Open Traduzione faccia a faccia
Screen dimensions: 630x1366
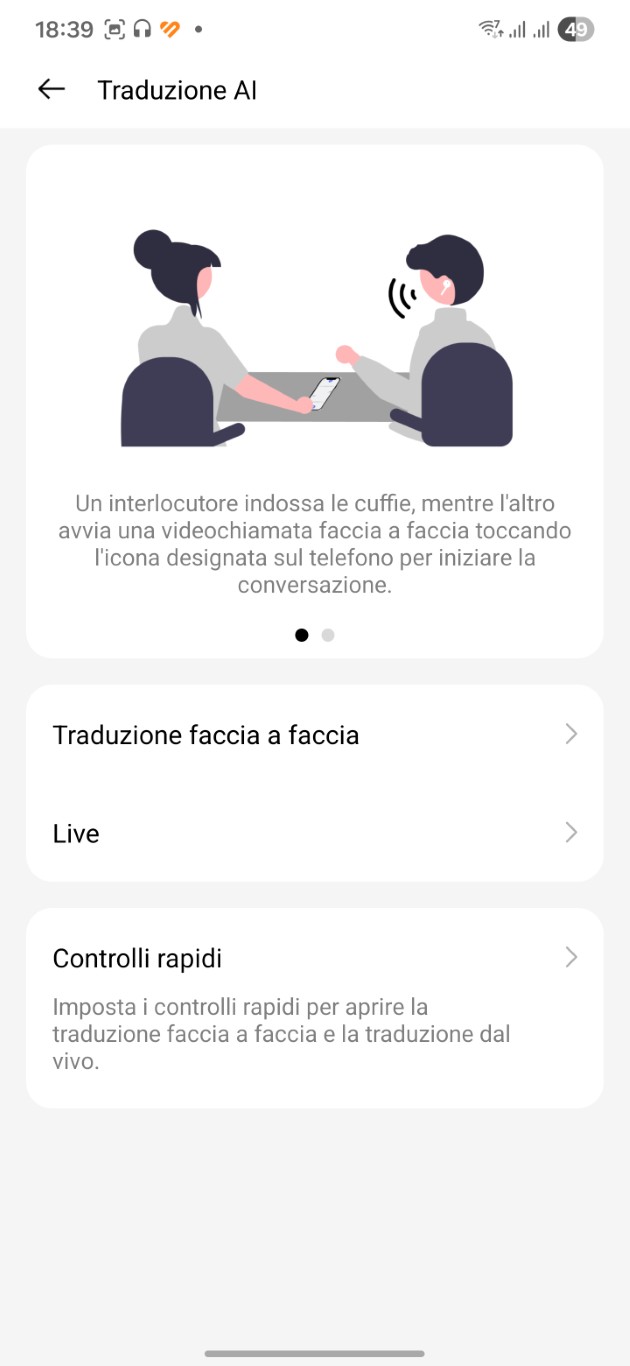click(x=314, y=735)
